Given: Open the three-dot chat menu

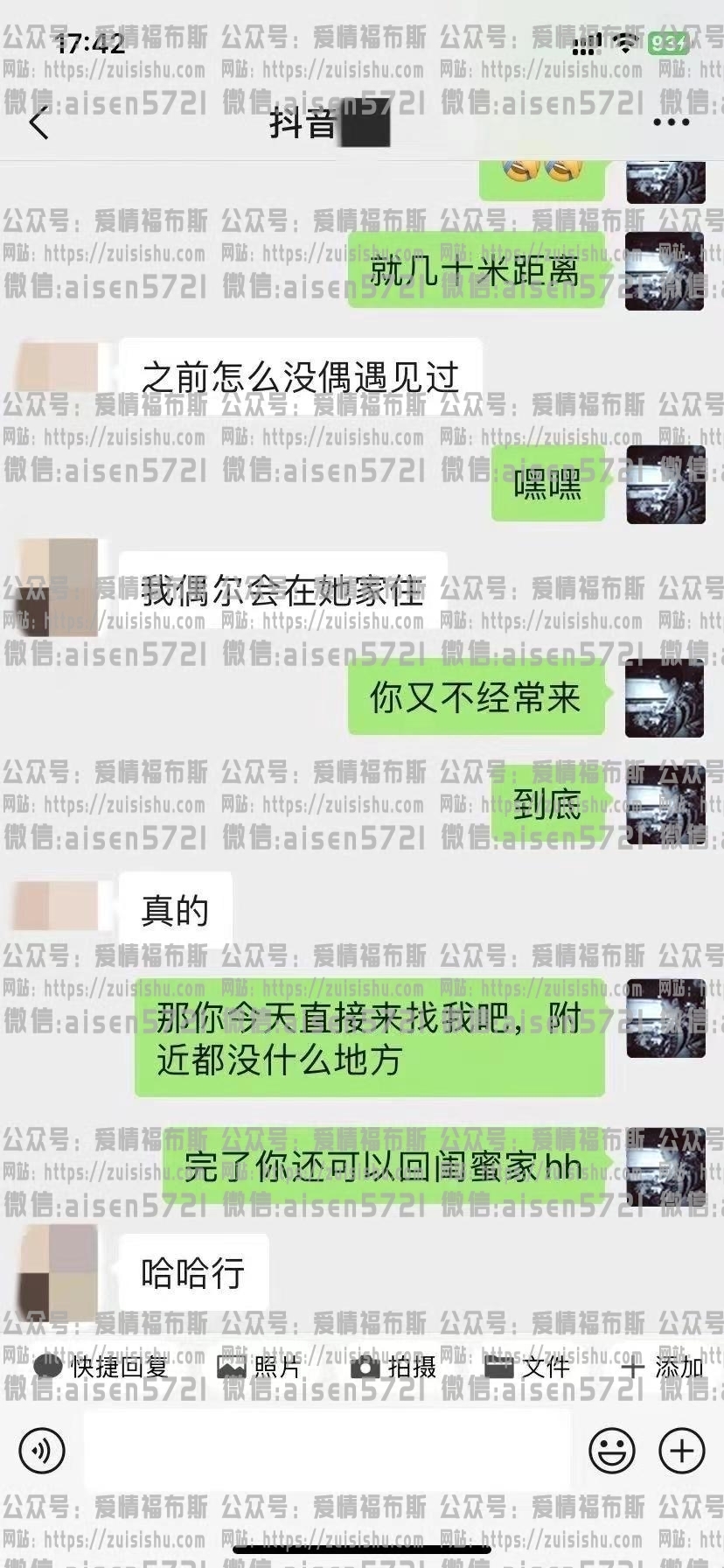Looking at the screenshot, I should point(671,122).
